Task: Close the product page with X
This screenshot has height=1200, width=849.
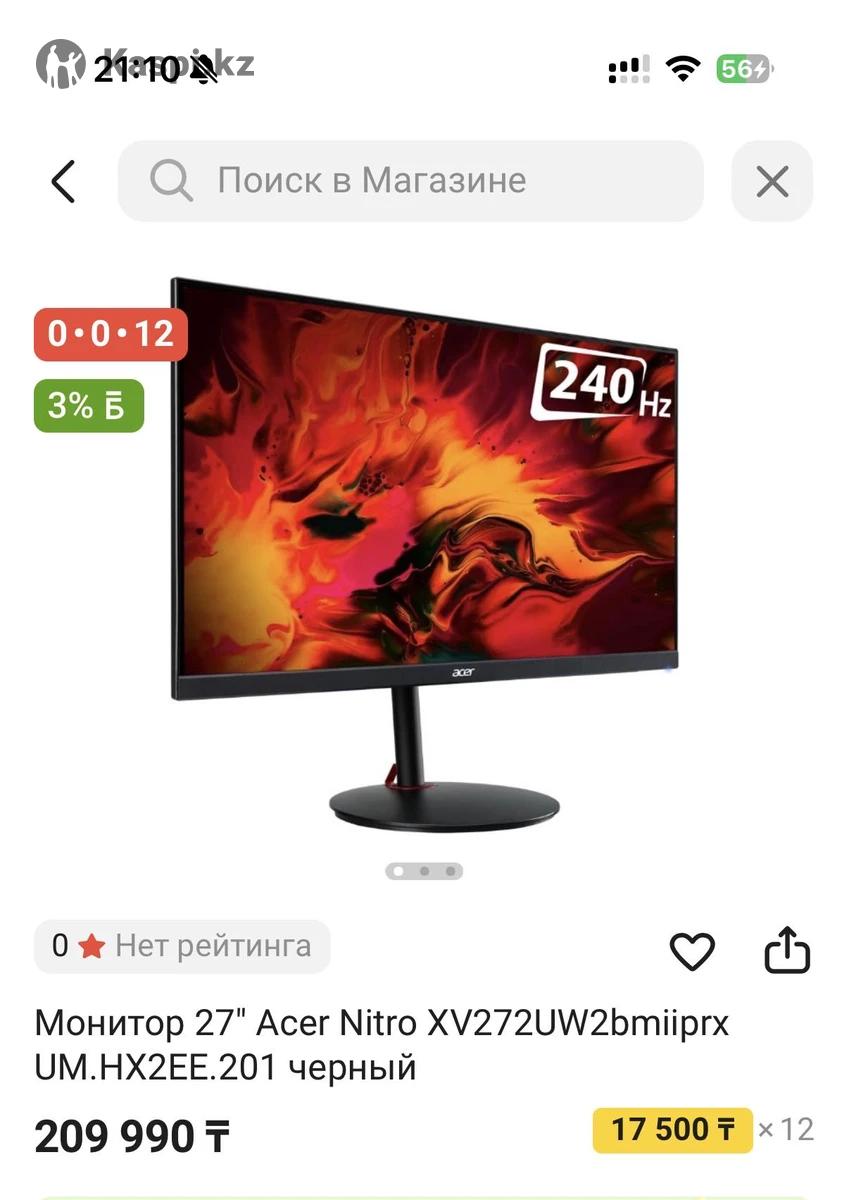Action: 772,182
